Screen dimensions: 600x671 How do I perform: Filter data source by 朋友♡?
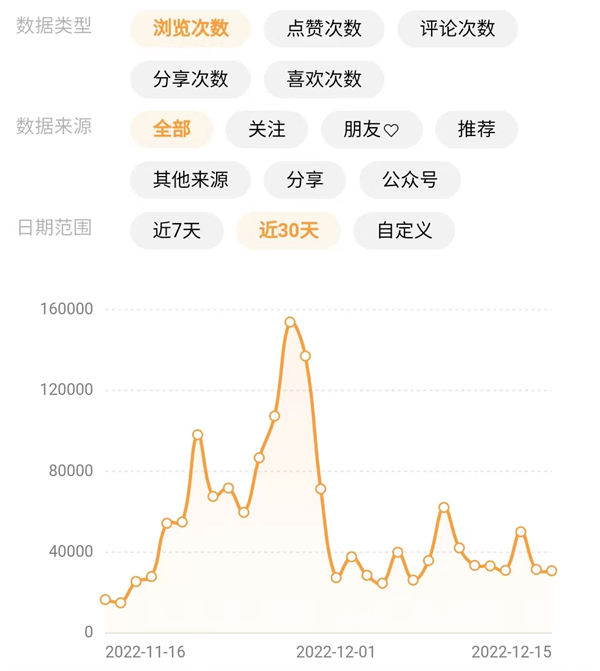click(x=371, y=129)
